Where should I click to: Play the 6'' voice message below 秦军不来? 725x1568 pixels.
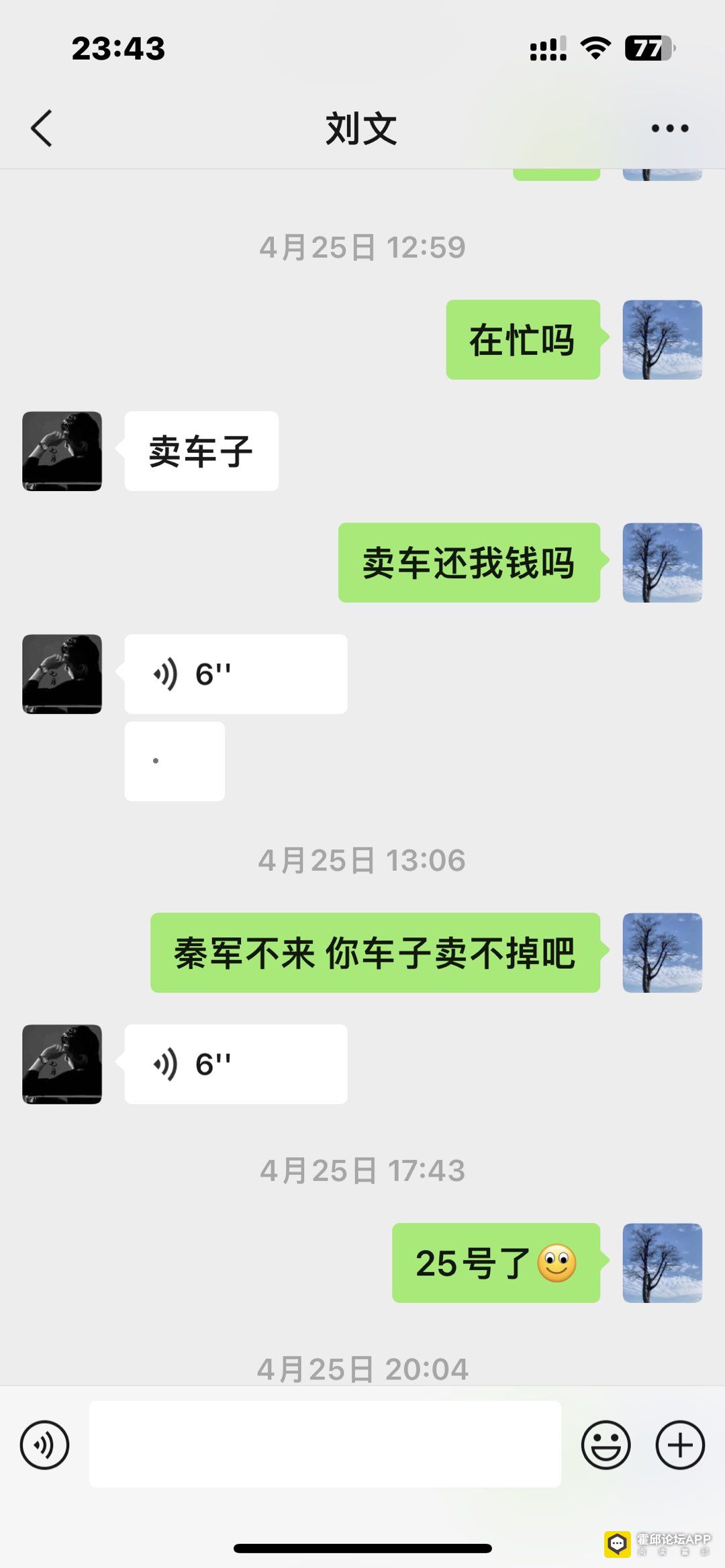click(x=235, y=1064)
